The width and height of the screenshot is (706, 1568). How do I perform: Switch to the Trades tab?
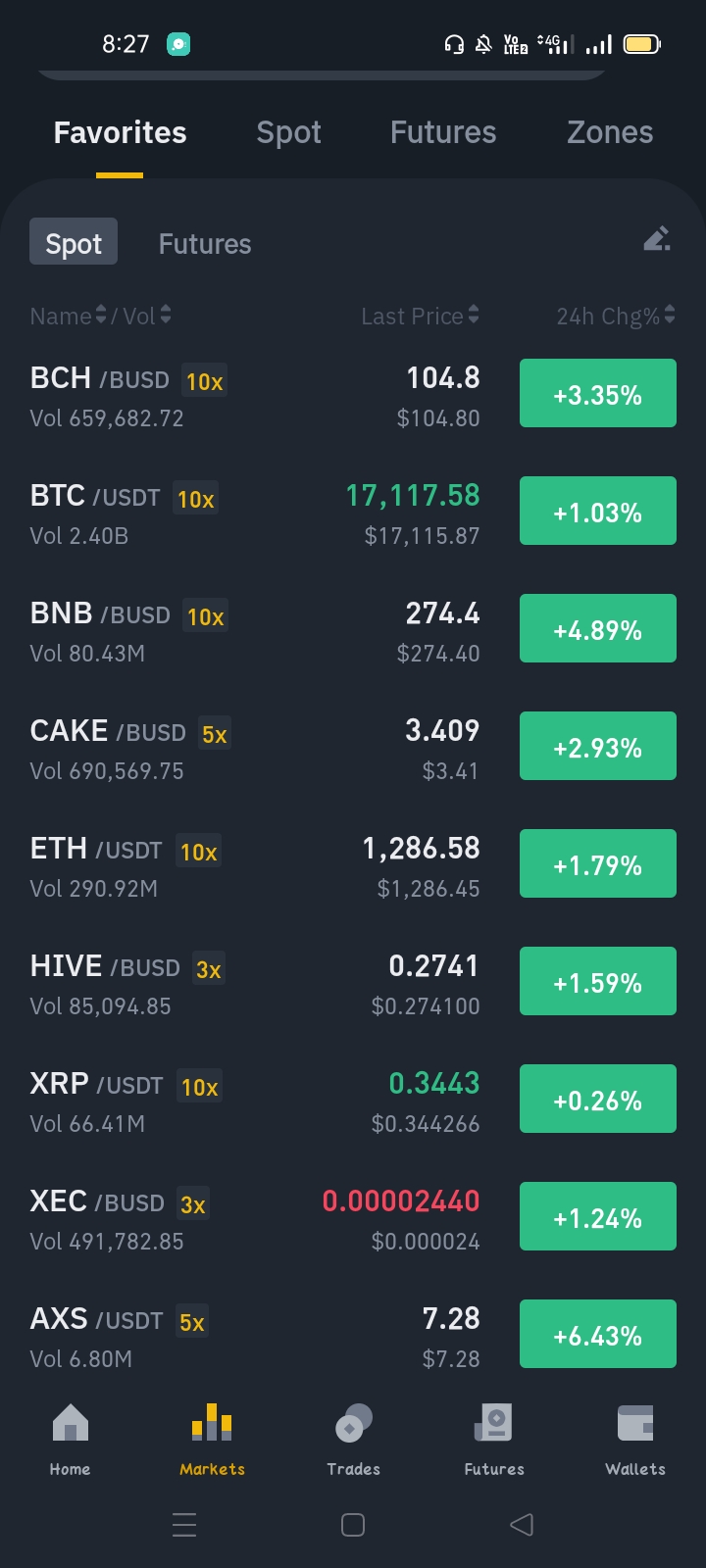[x=353, y=1440]
